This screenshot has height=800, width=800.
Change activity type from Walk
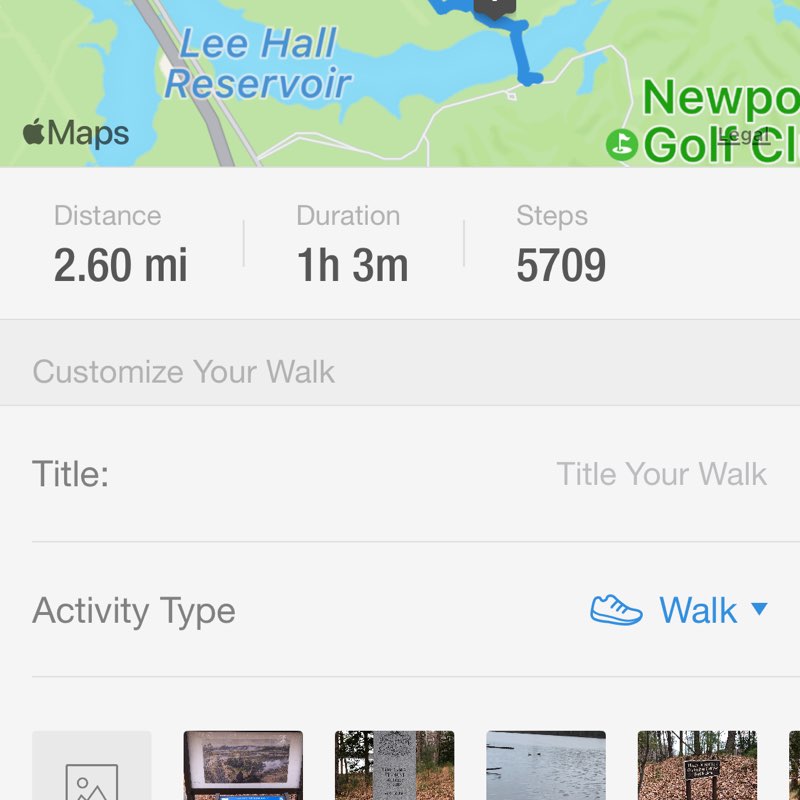(680, 610)
